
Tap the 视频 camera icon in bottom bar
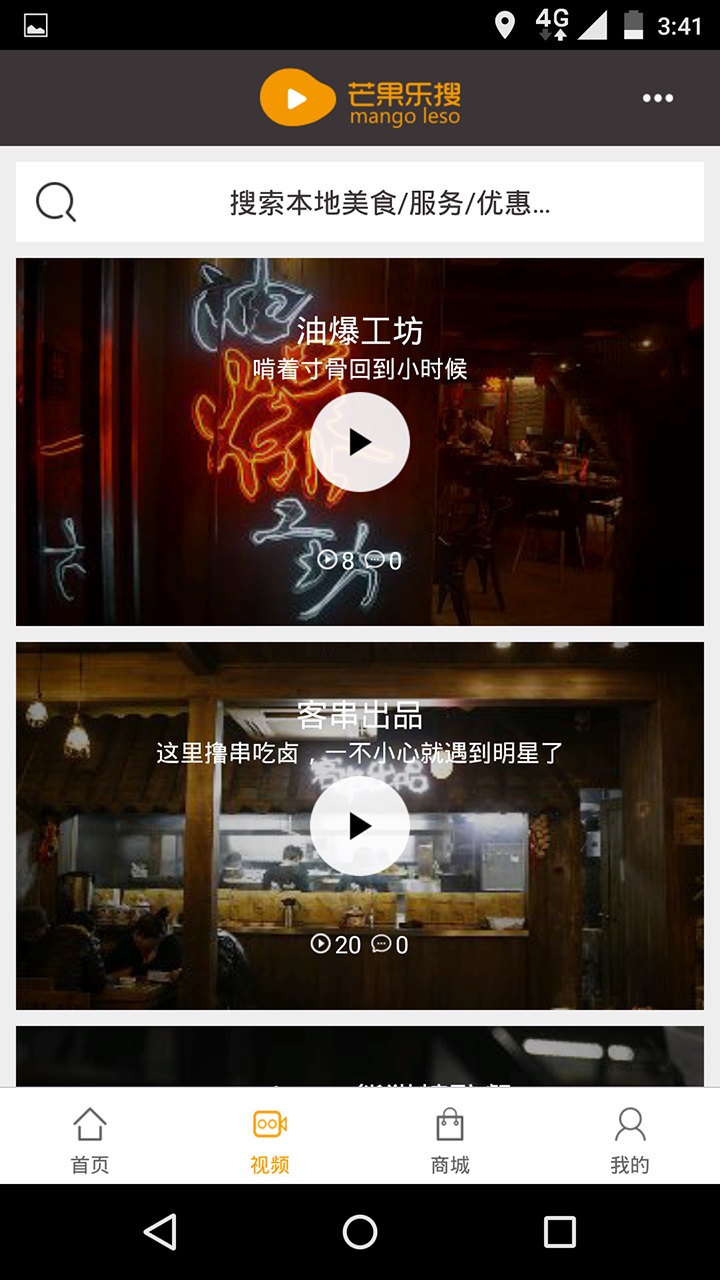[x=269, y=1126]
